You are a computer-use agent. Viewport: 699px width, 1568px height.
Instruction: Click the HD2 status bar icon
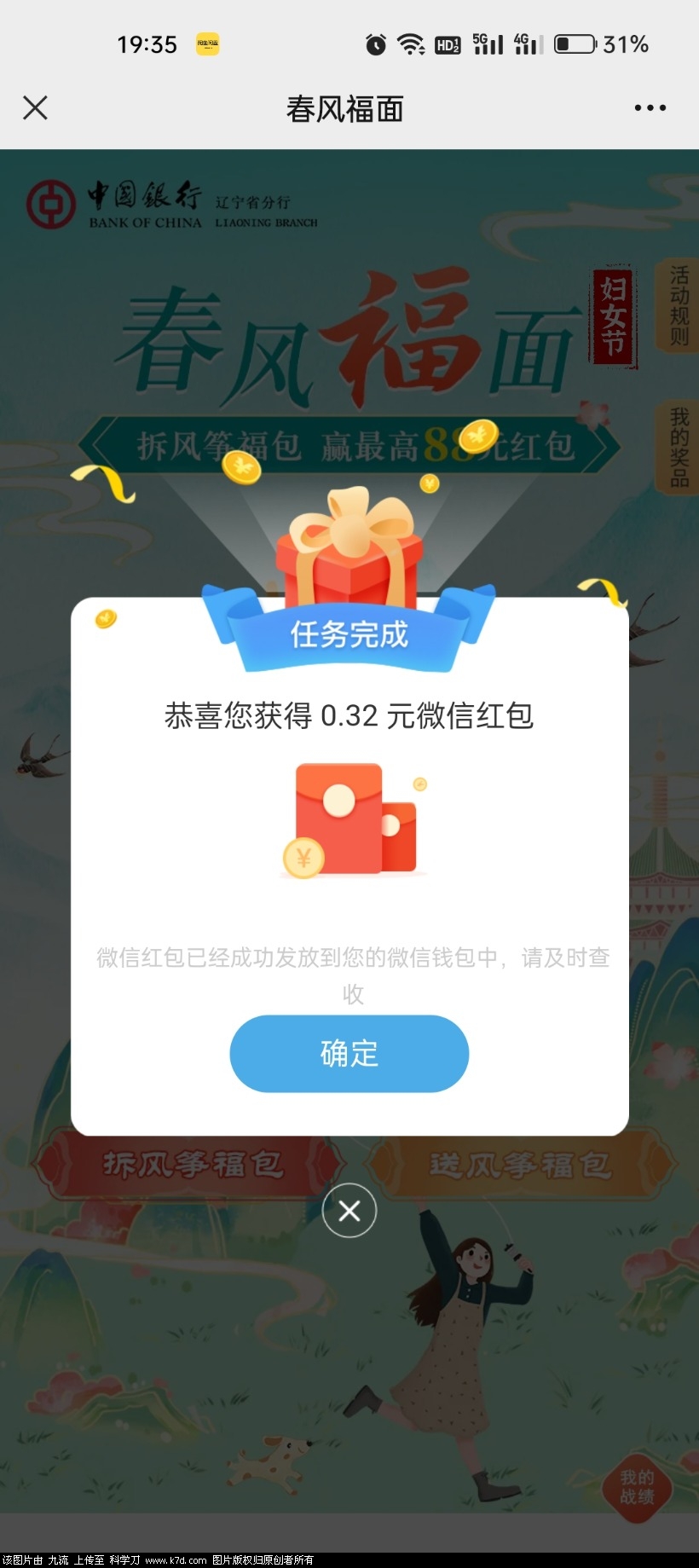click(x=449, y=44)
